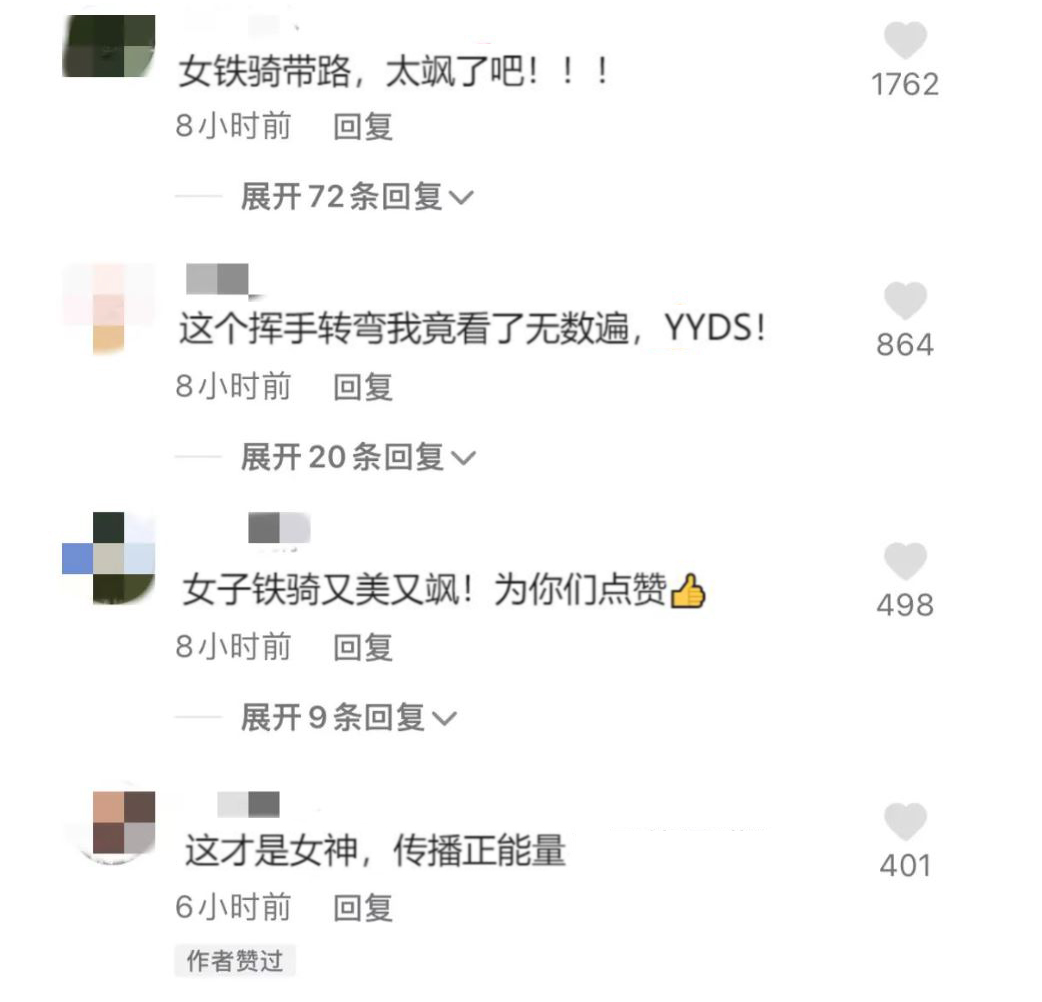Open the avatar of the 女铁骑带路 commenter
Viewport: 1042px width, 1002px height.
pos(108,45)
